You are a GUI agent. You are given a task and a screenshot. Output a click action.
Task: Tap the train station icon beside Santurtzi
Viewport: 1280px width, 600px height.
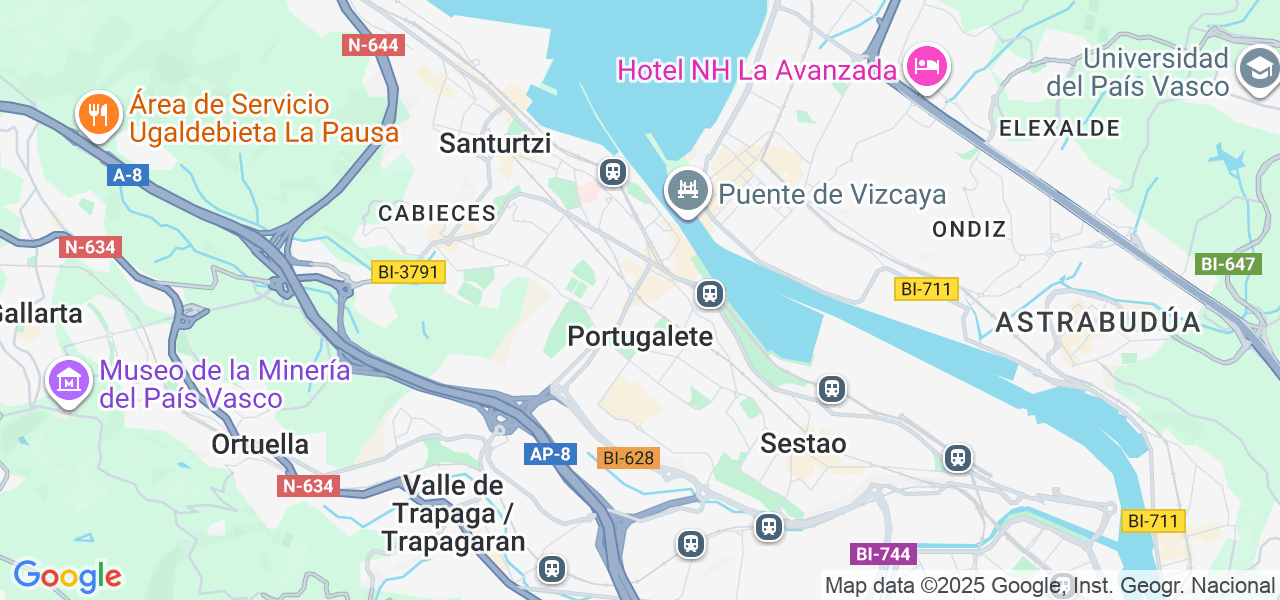click(x=612, y=172)
